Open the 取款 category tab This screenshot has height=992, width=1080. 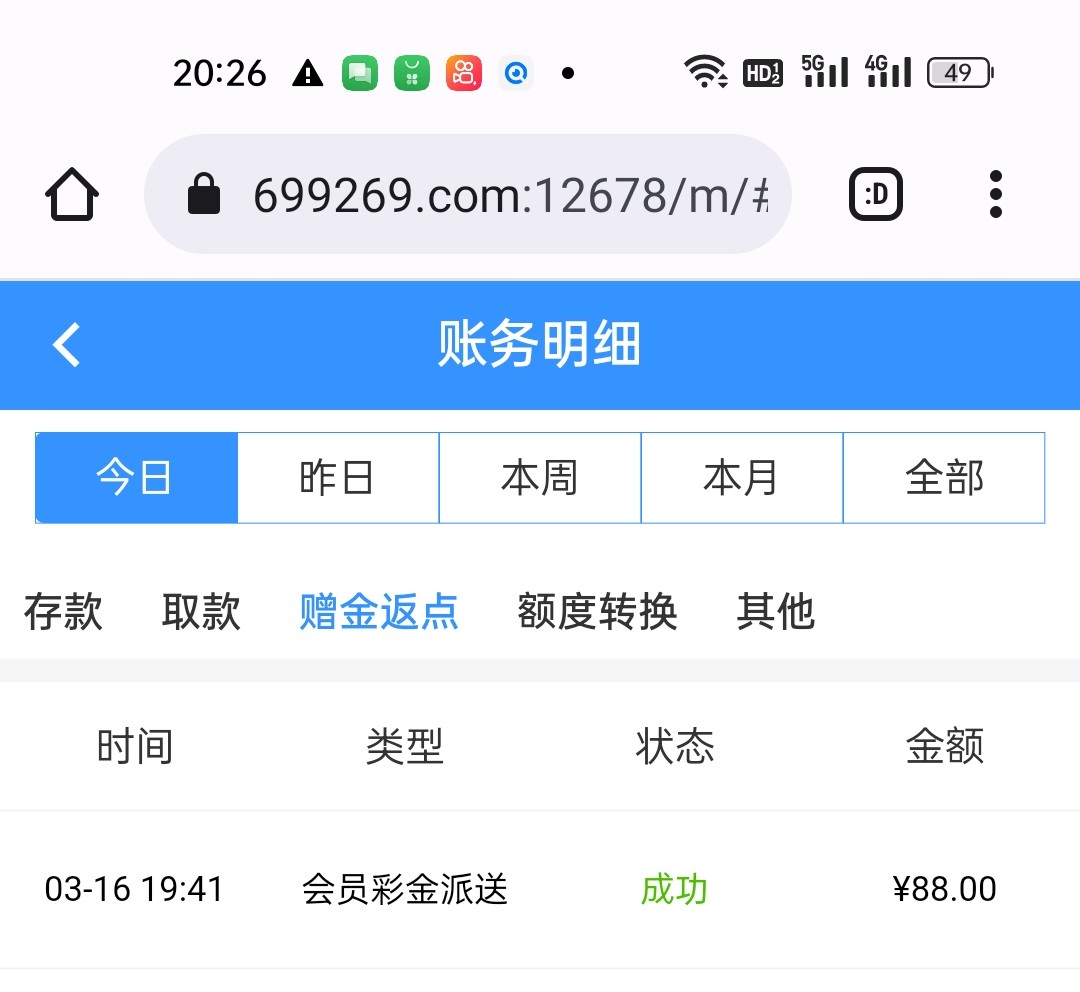tap(201, 611)
